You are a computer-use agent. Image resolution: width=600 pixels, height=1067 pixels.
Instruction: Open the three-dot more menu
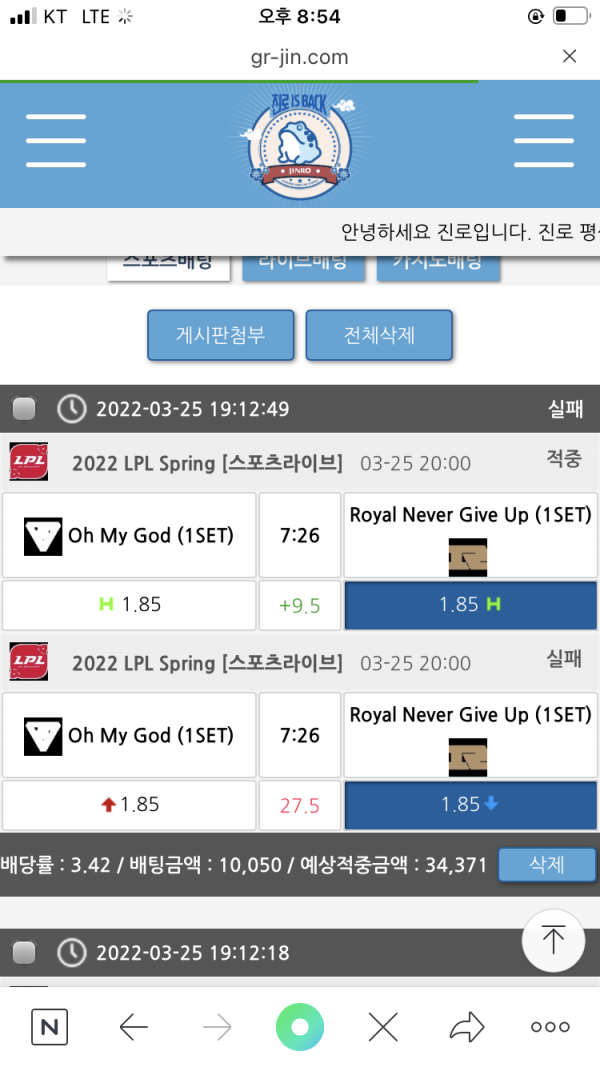point(550,1027)
